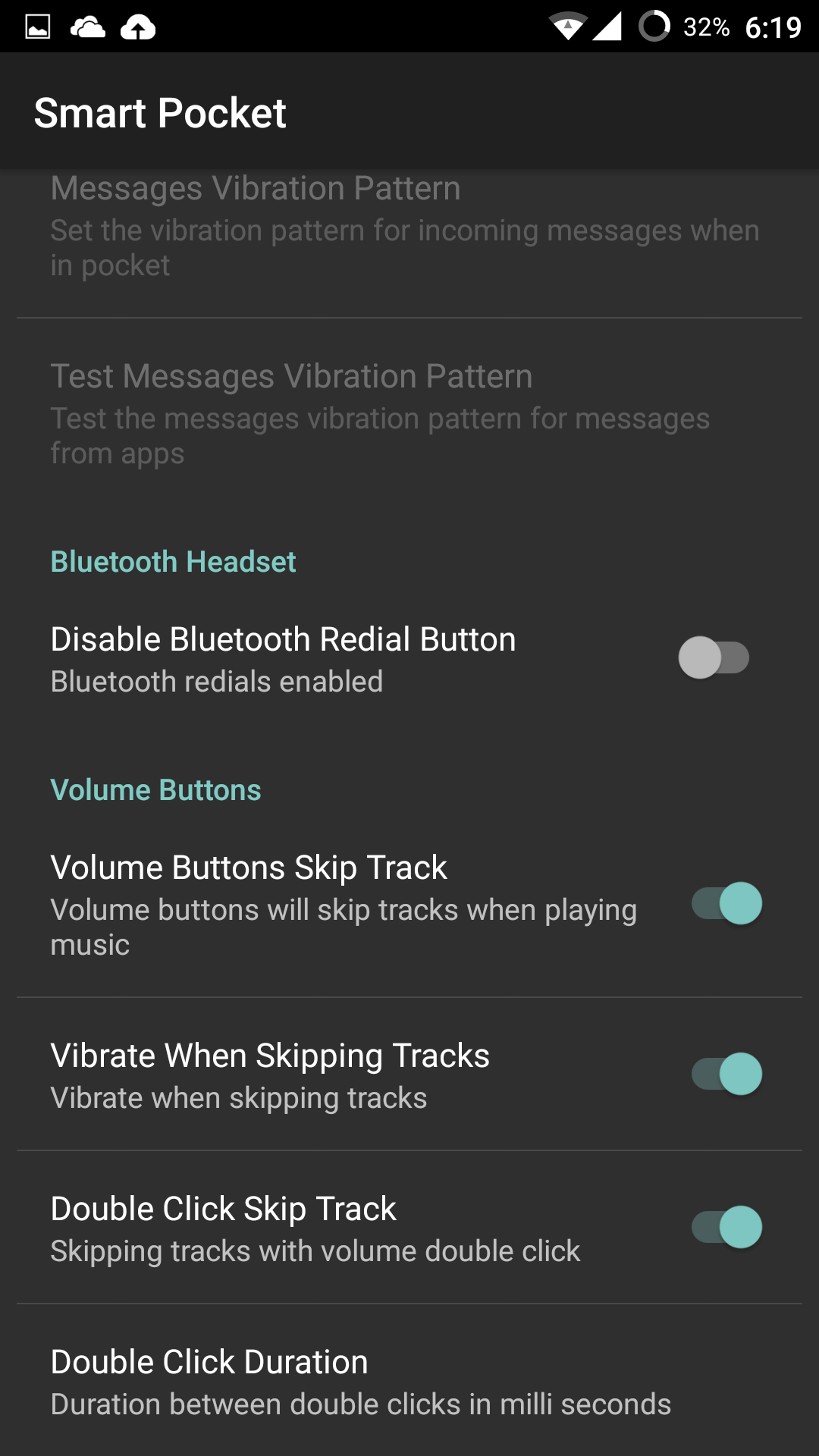Switch off Double Click Skip Track
The image size is (819, 1456).
[x=726, y=1227]
